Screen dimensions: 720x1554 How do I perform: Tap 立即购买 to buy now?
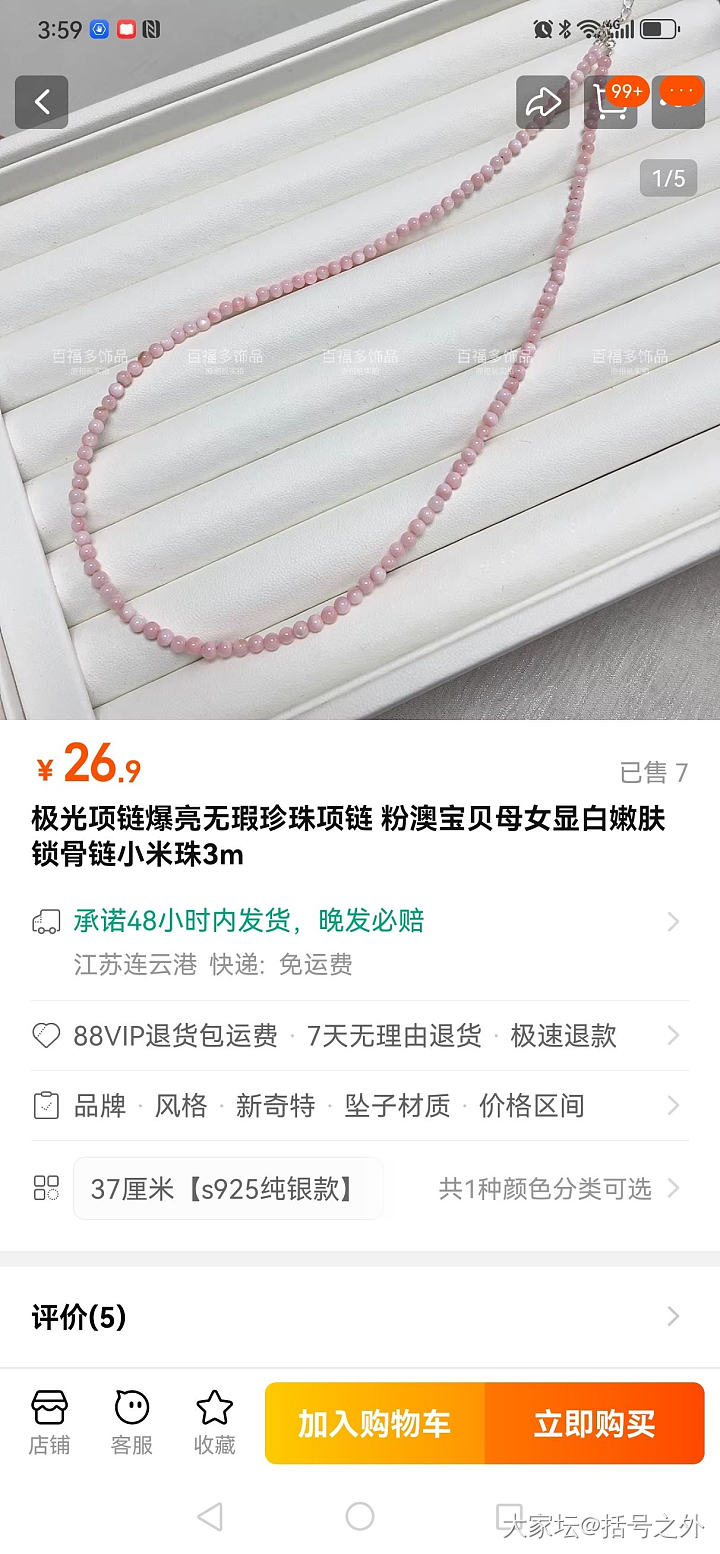(595, 1423)
